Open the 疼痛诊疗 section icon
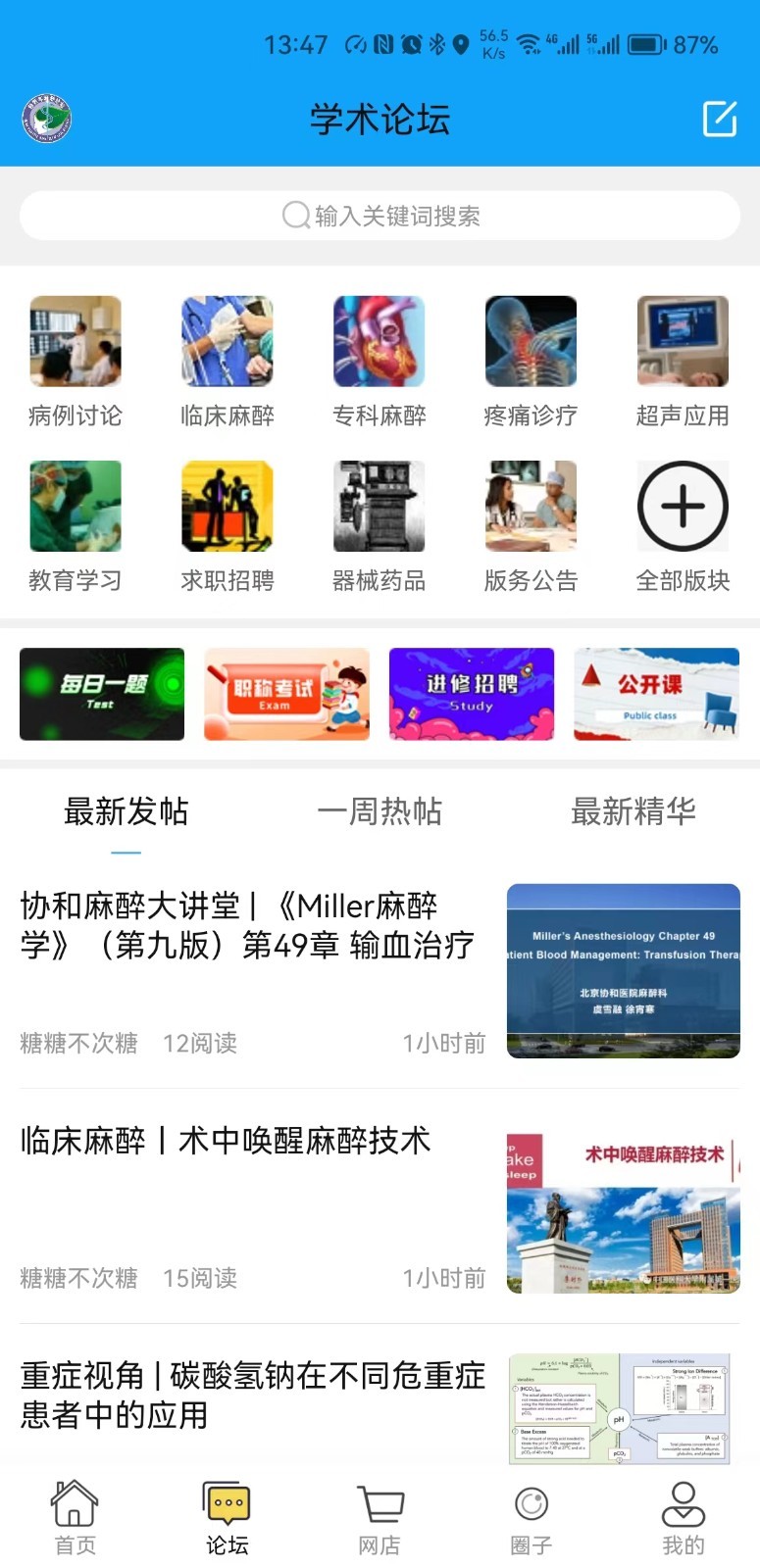The height and width of the screenshot is (1568, 760). point(531,340)
